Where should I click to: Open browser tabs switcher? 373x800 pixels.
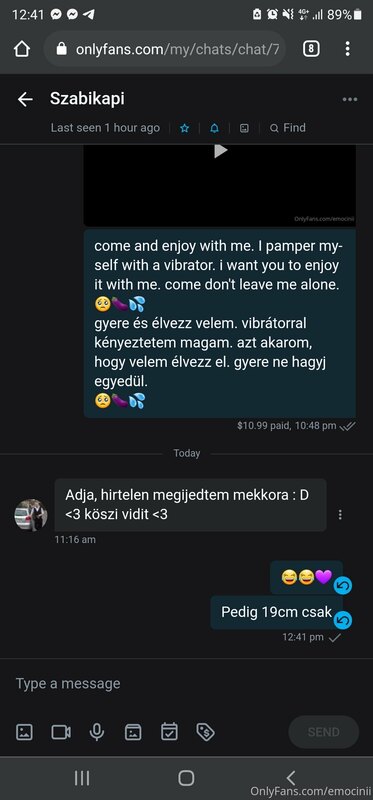click(x=311, y=49)
